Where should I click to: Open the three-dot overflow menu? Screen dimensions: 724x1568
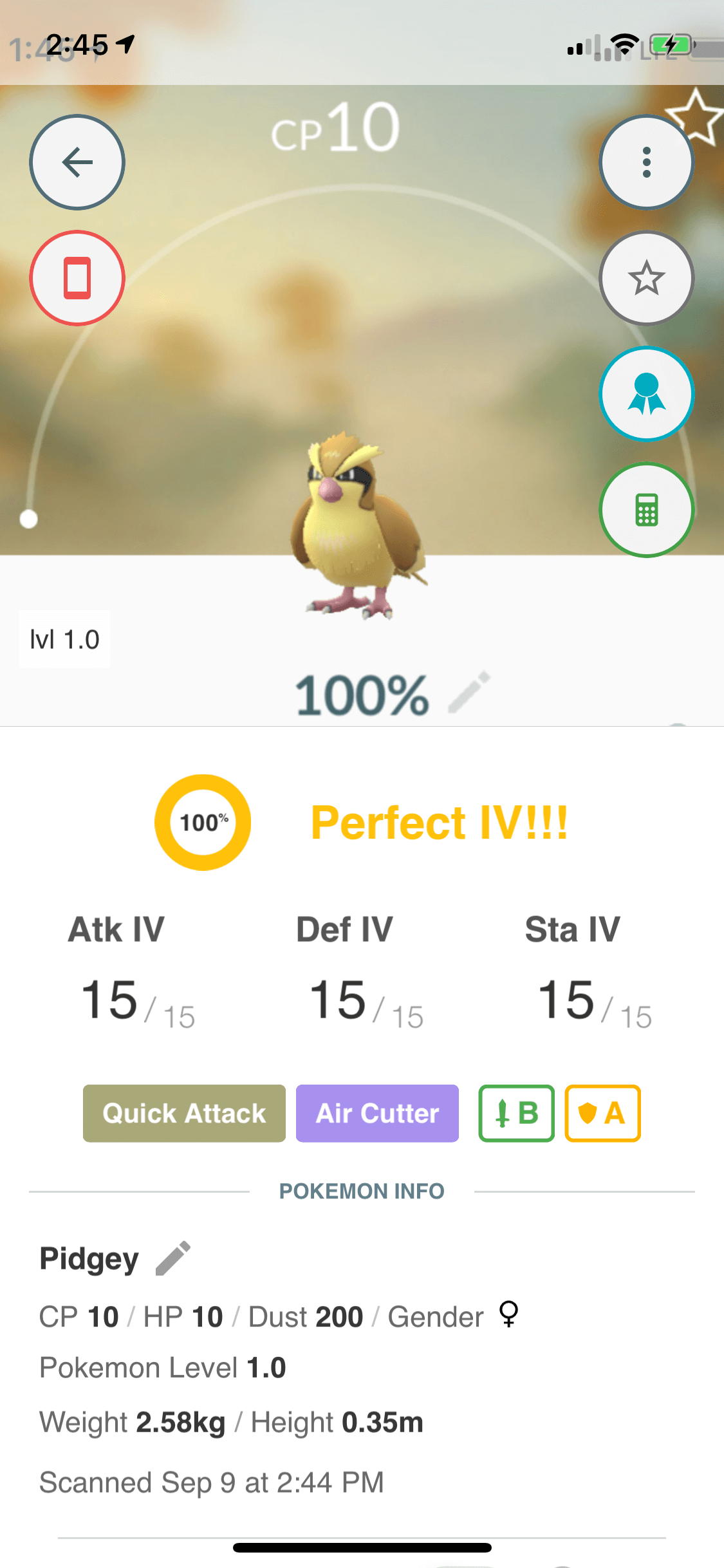[x=646, y=162]
